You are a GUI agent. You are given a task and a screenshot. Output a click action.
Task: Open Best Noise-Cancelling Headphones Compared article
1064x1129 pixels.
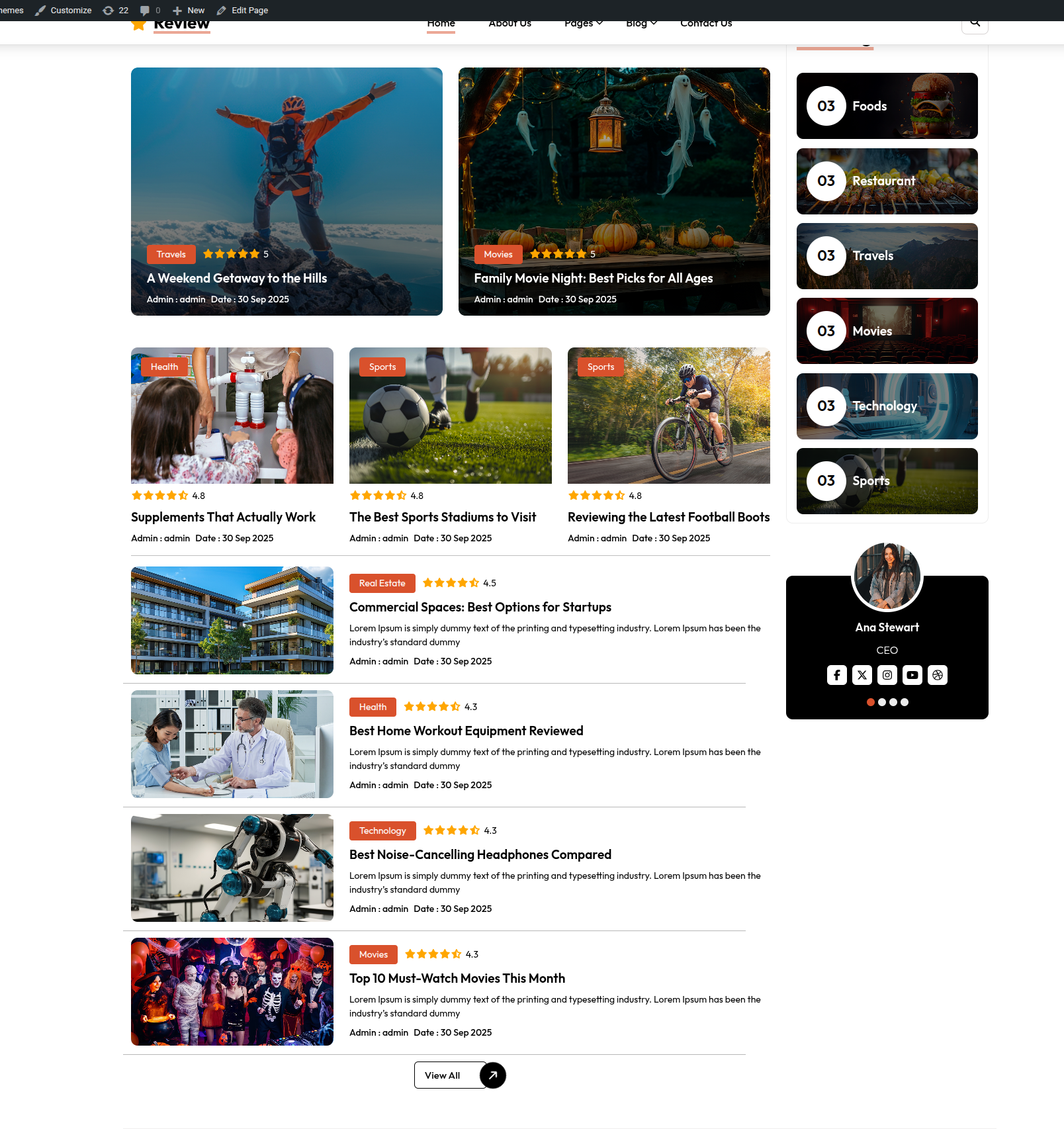480,855
